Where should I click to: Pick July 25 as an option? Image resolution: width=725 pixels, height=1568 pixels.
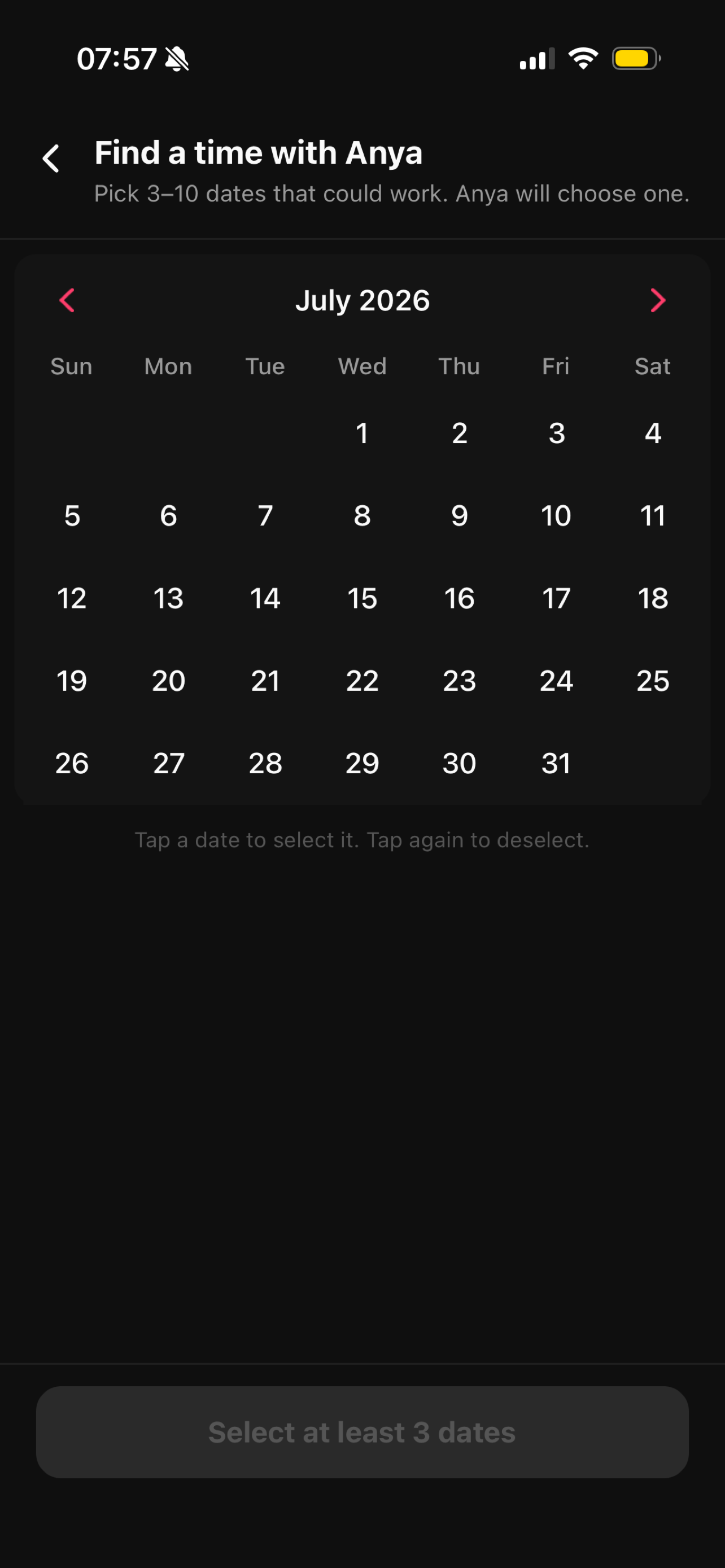point(653,681)
